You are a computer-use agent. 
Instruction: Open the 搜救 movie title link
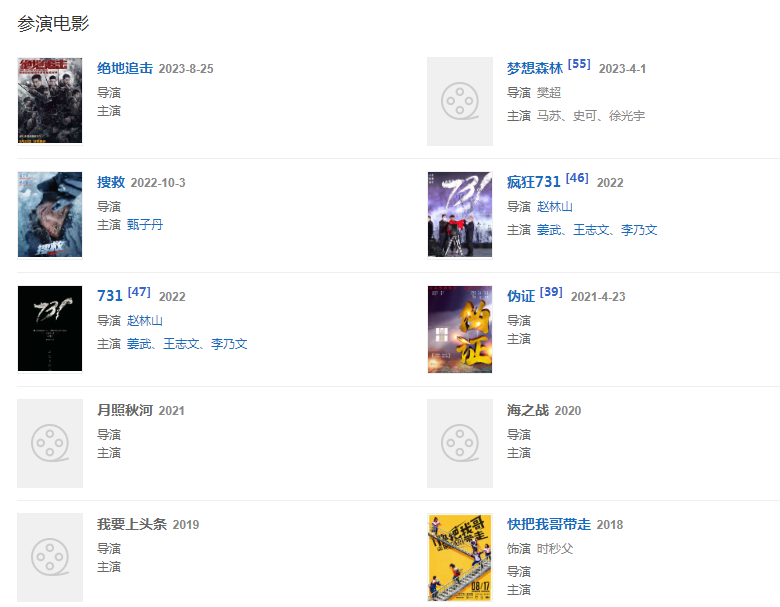pyautogui.click(x=111, y=182)
